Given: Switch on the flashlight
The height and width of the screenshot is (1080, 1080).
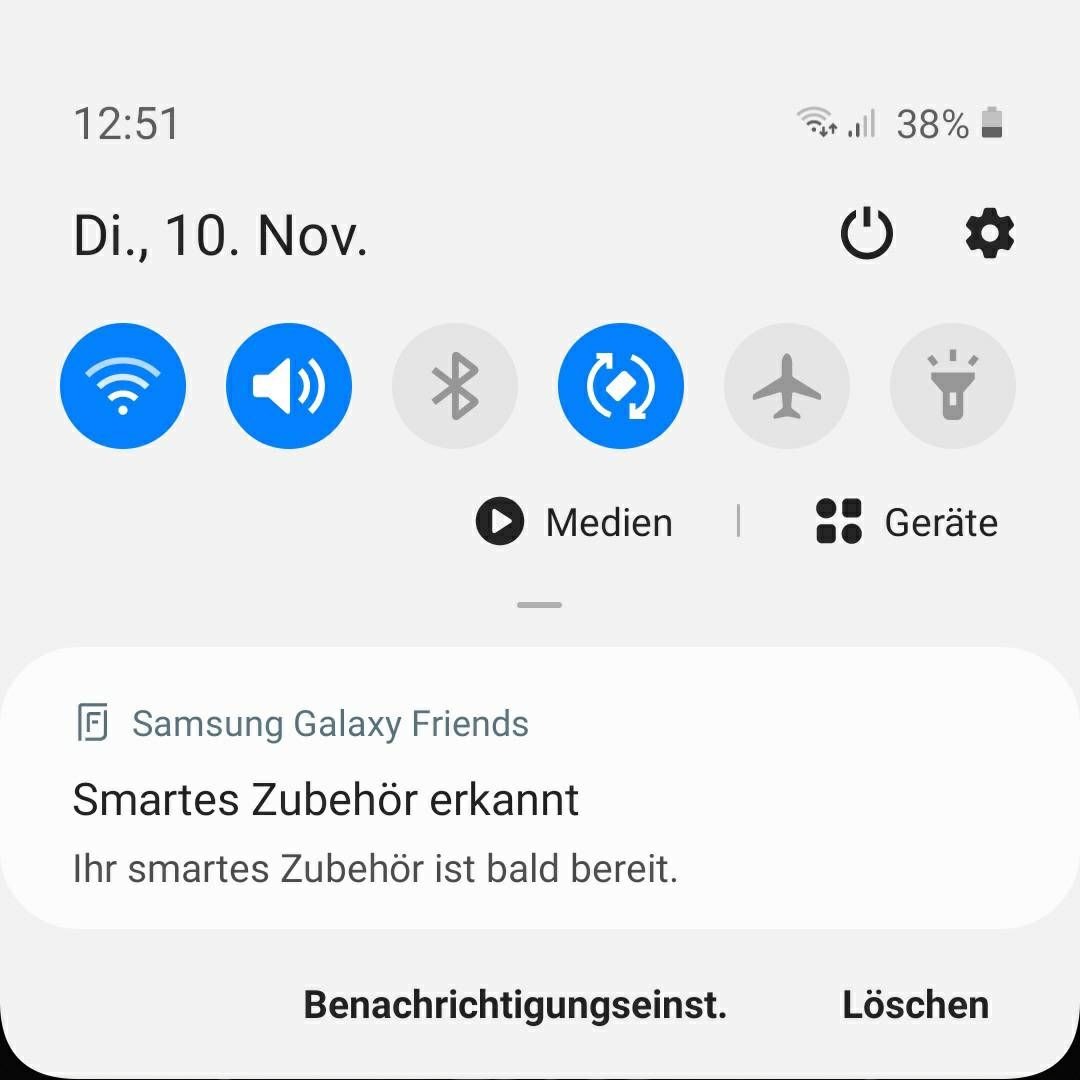Looking at the screenshot, I should click(953, 386).
